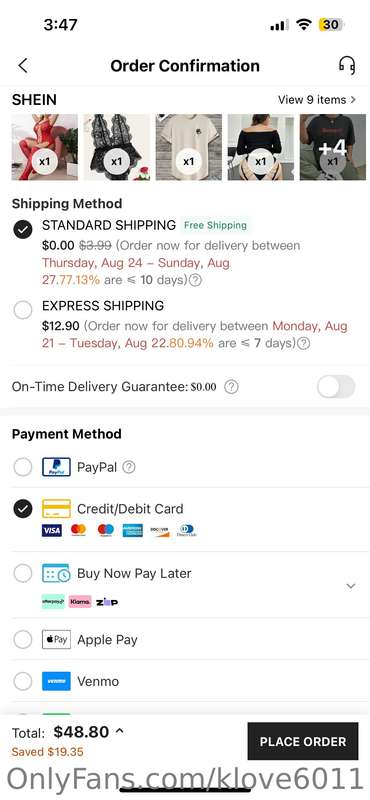Open customer support headset icon
Screen dimensions: 370x800
tap(347, 65)
